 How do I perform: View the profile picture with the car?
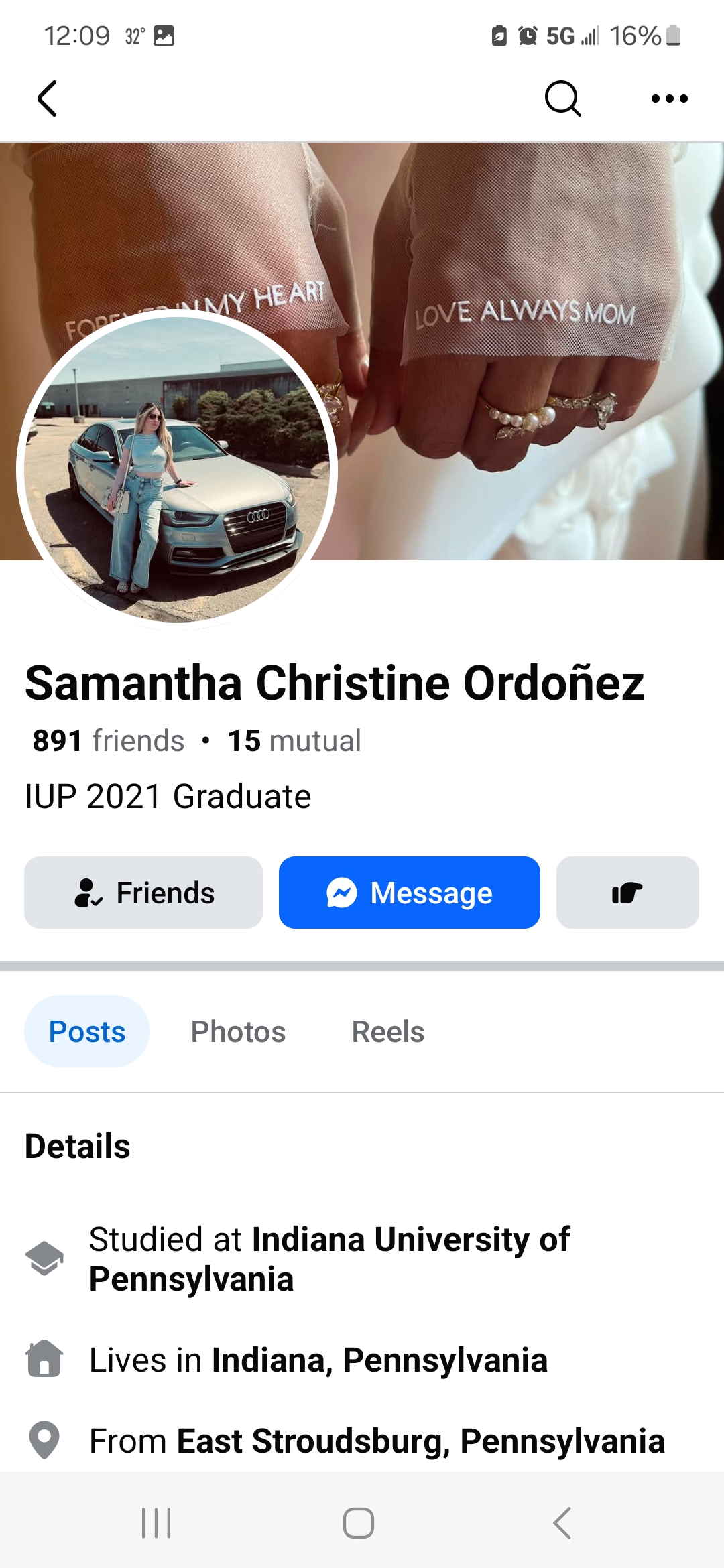pyautogui.click(x=177, y=469)
